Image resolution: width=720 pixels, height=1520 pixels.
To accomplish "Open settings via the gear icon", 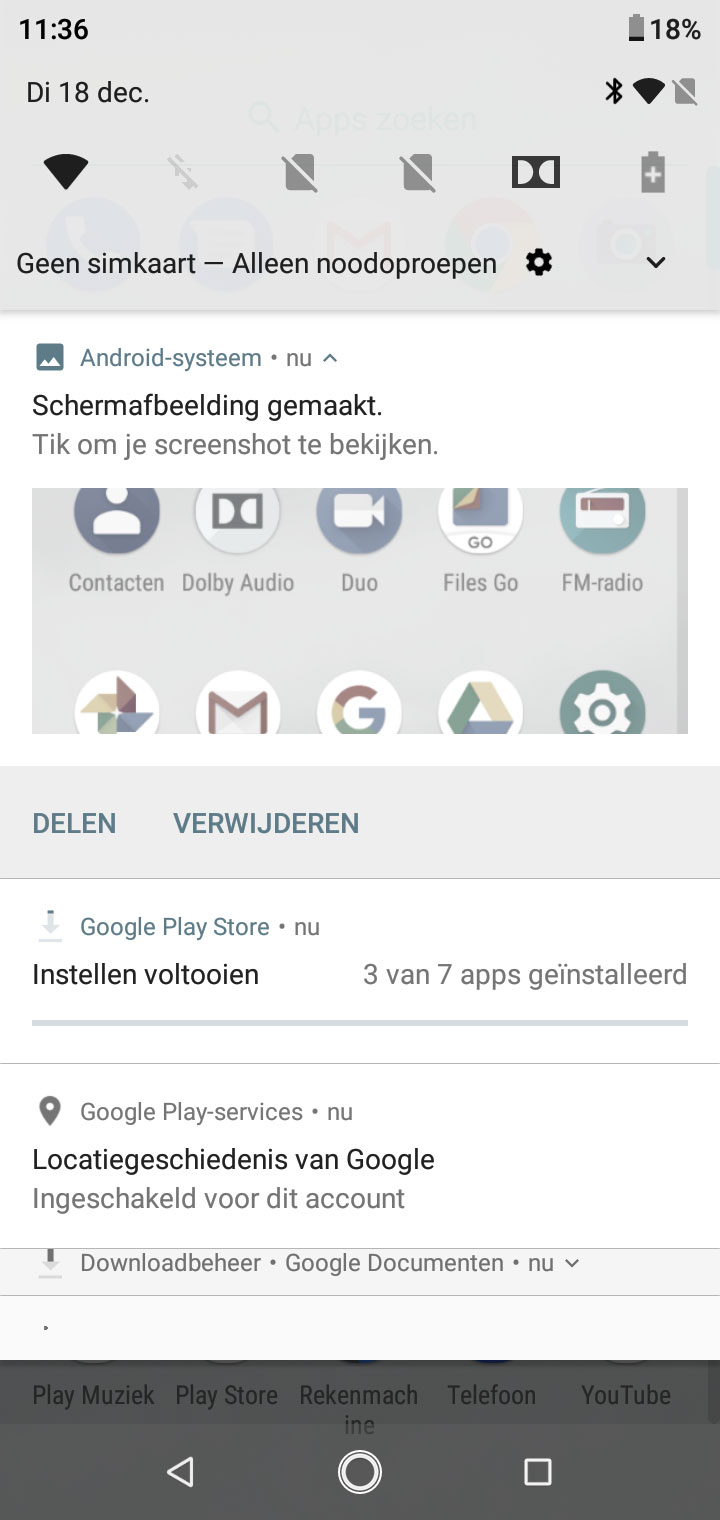I will [539, 263].
